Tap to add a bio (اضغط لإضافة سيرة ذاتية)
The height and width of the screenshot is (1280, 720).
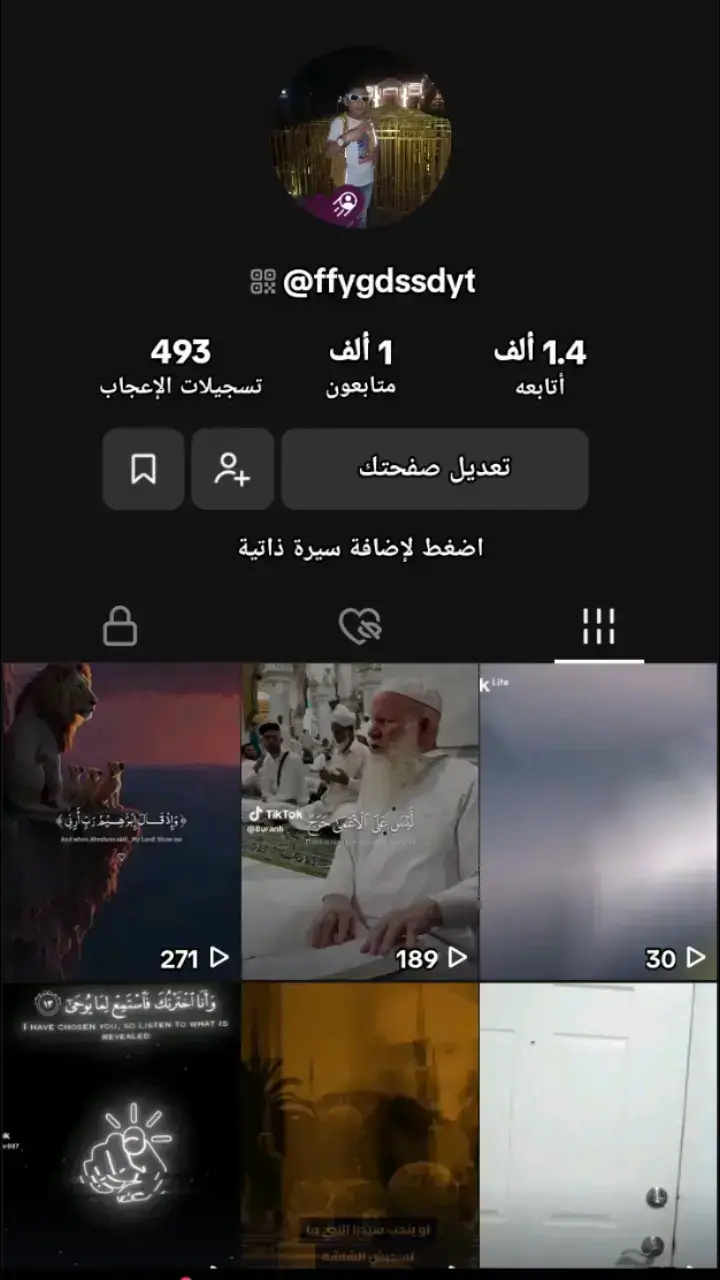tap(361, 548)
